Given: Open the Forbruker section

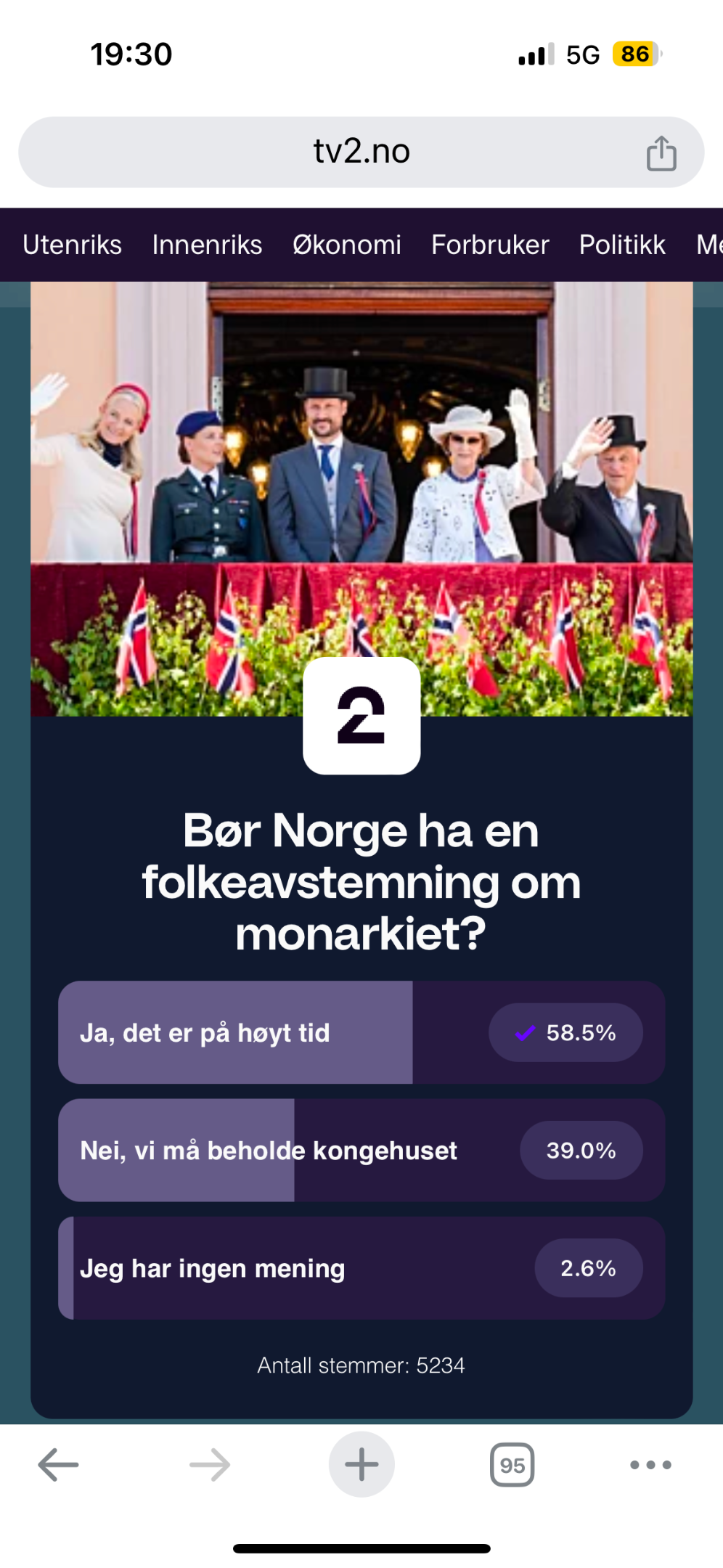Looking at the screenshot, I should (x=490, y=245).
